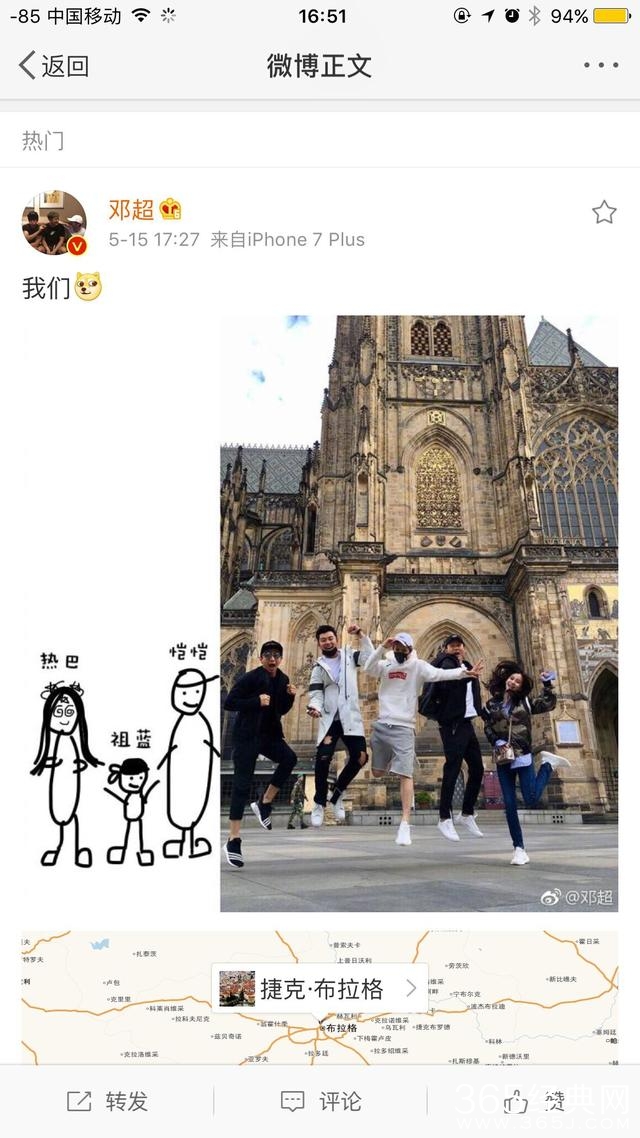Open the three-dot overflow menu

[601, 66]
